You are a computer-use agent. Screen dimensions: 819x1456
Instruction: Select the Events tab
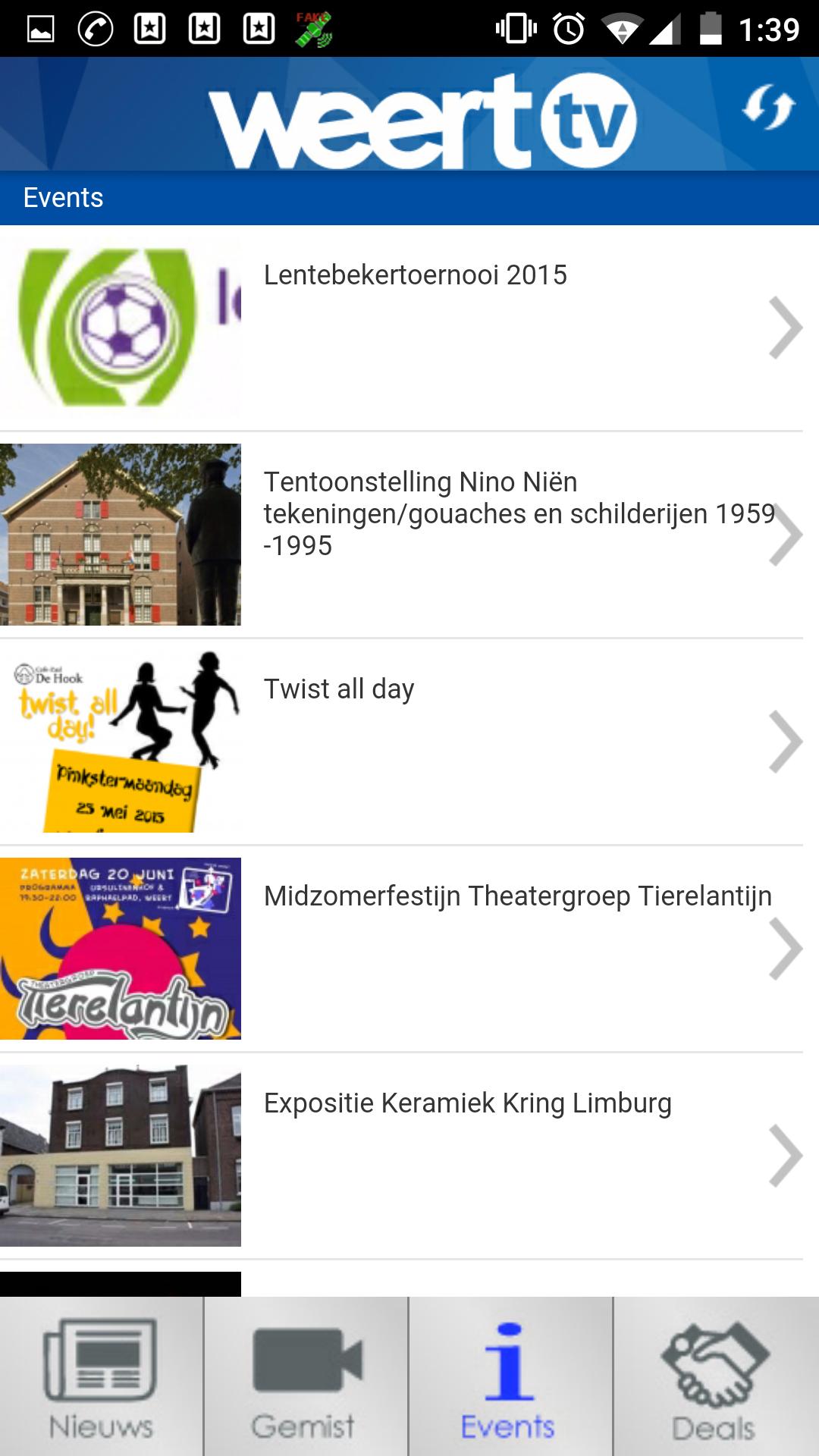pos(510,1377)
